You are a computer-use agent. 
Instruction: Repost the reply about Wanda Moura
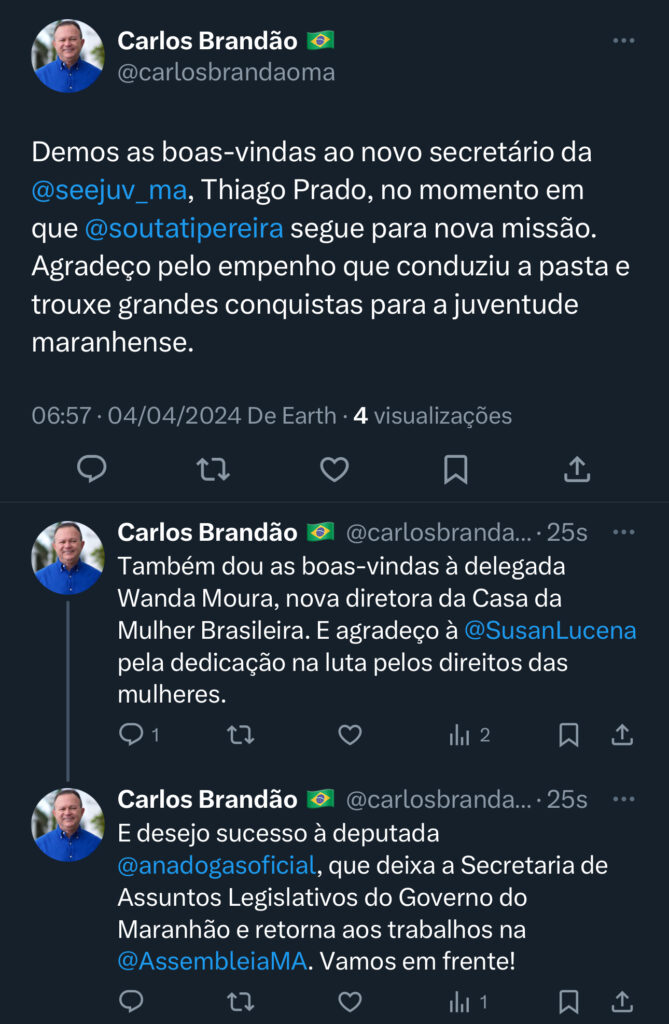point(240,735)
